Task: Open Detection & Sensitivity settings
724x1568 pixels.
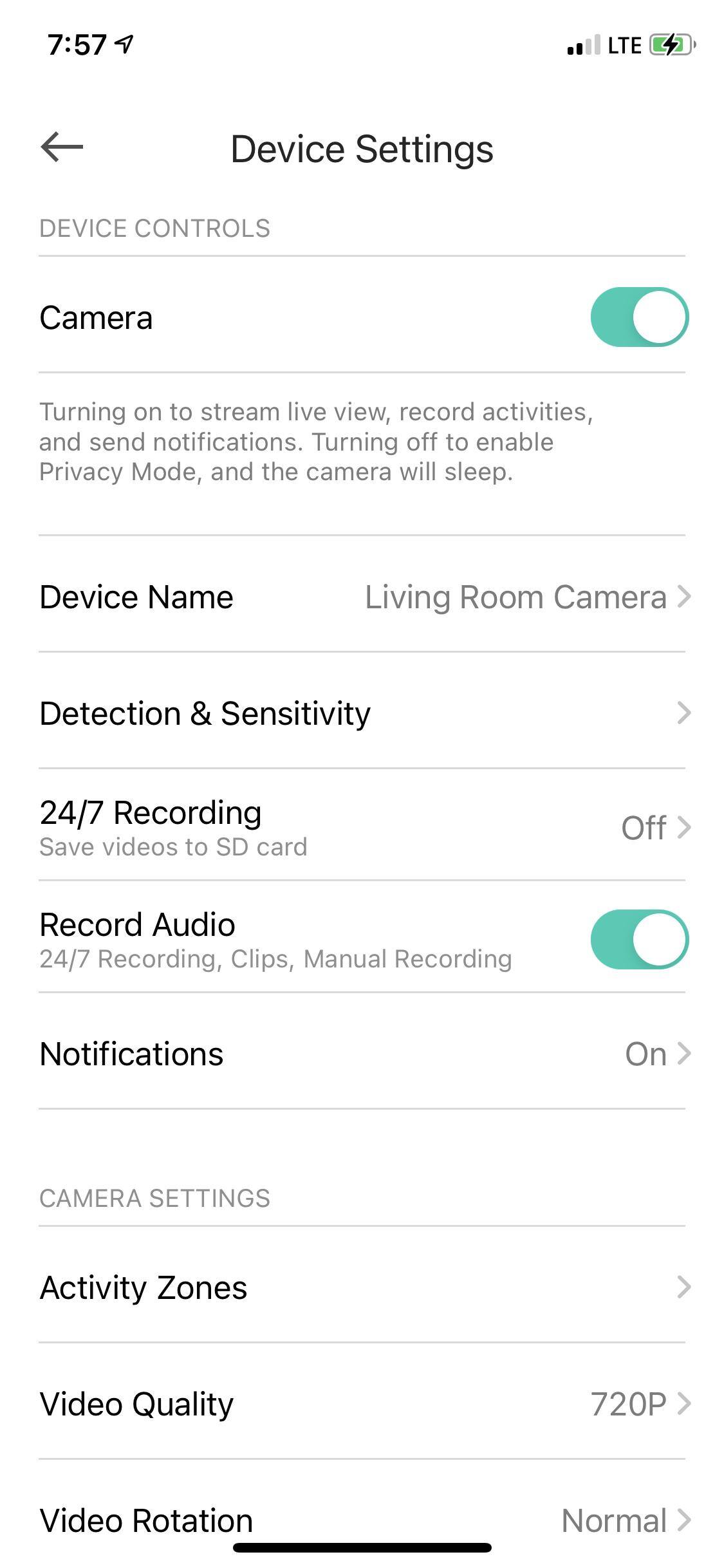Action: (x=362, y=713)
